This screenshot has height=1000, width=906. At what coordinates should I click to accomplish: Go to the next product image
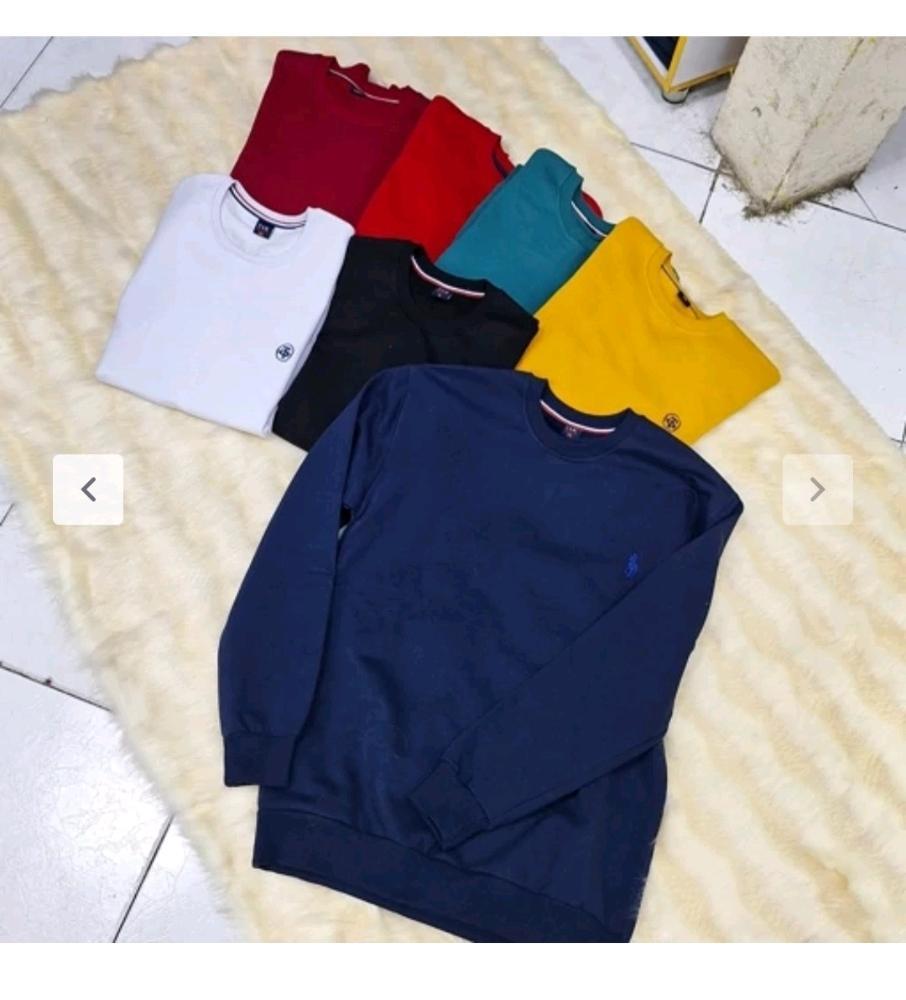point(817,490)
